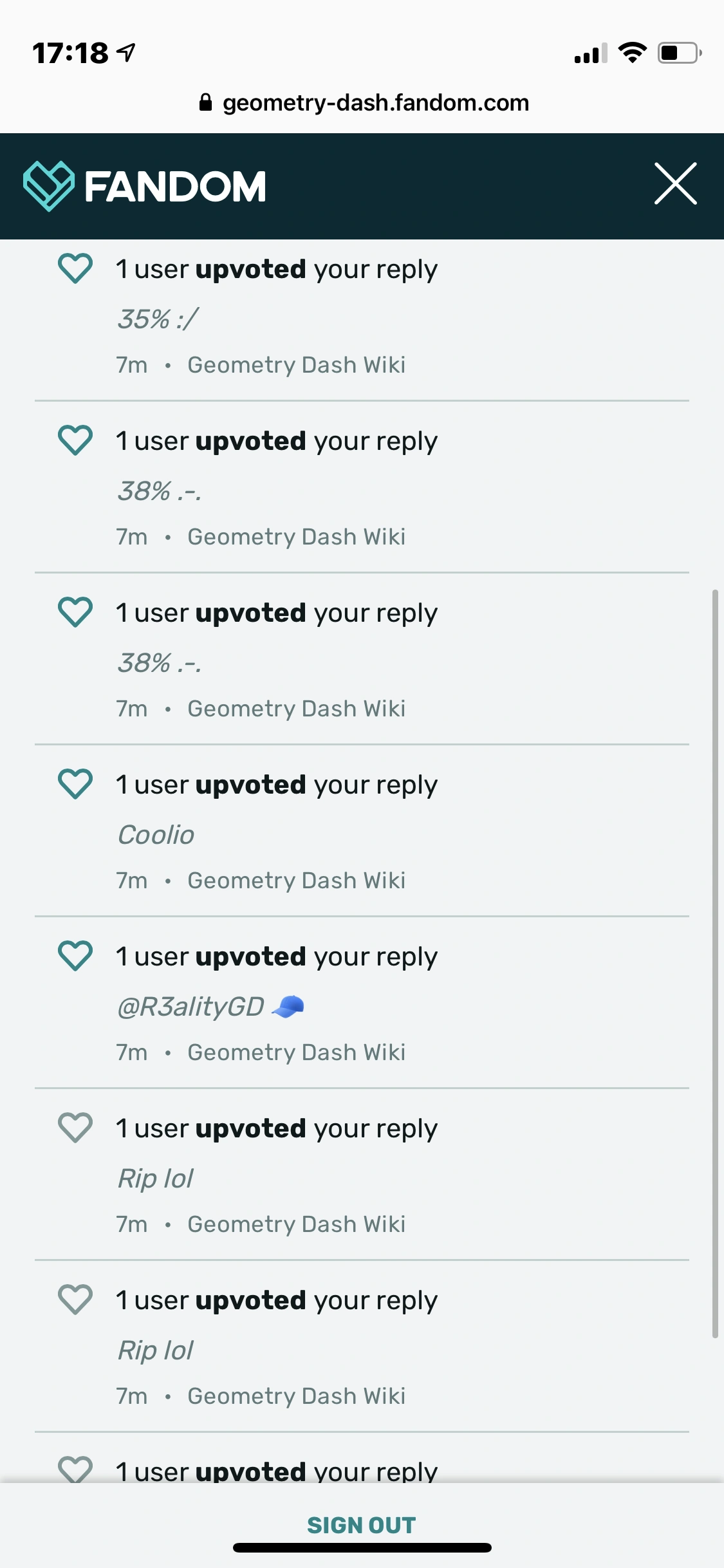Open the Fandom home logo
Viewport: 724px width, 1568px height.
(145, 186)
